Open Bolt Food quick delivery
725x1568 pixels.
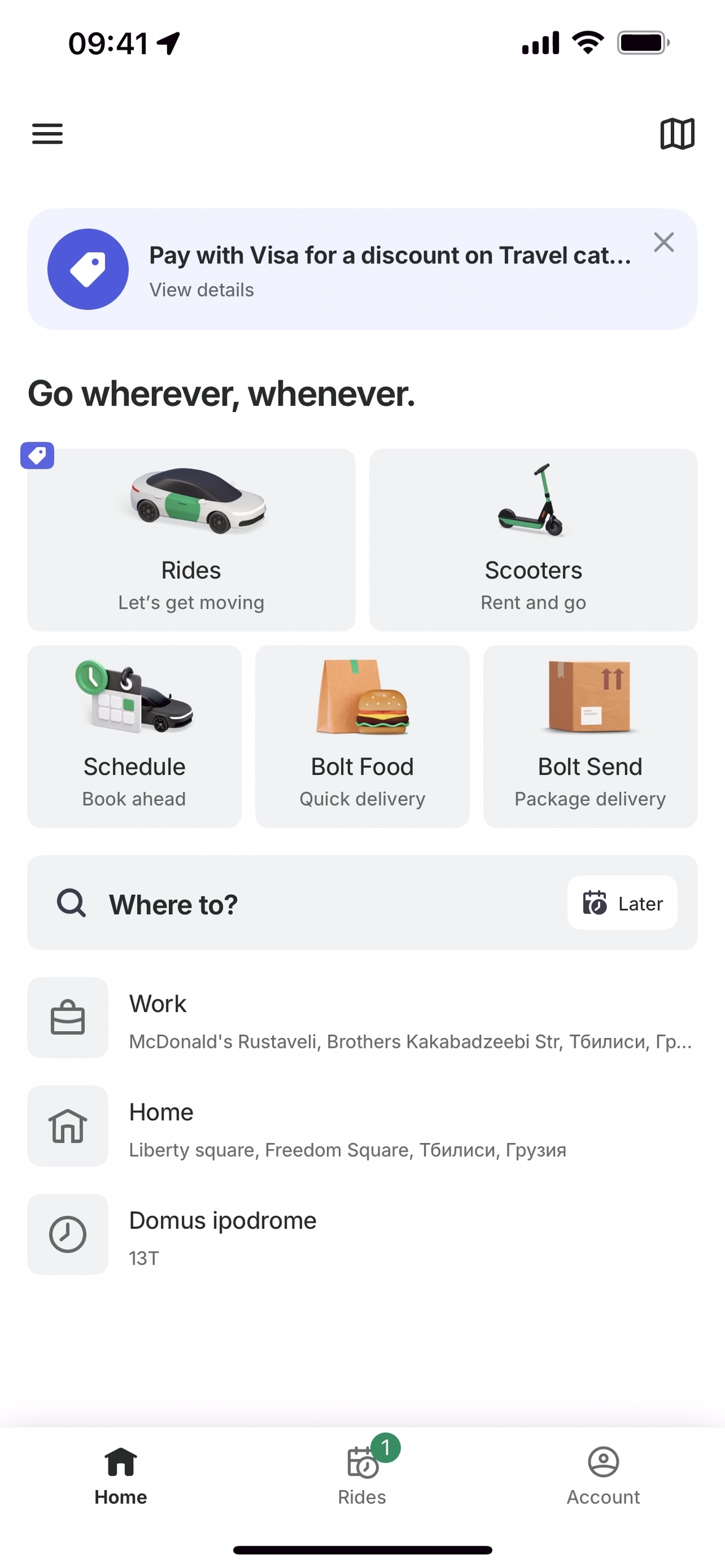[362, 736]
